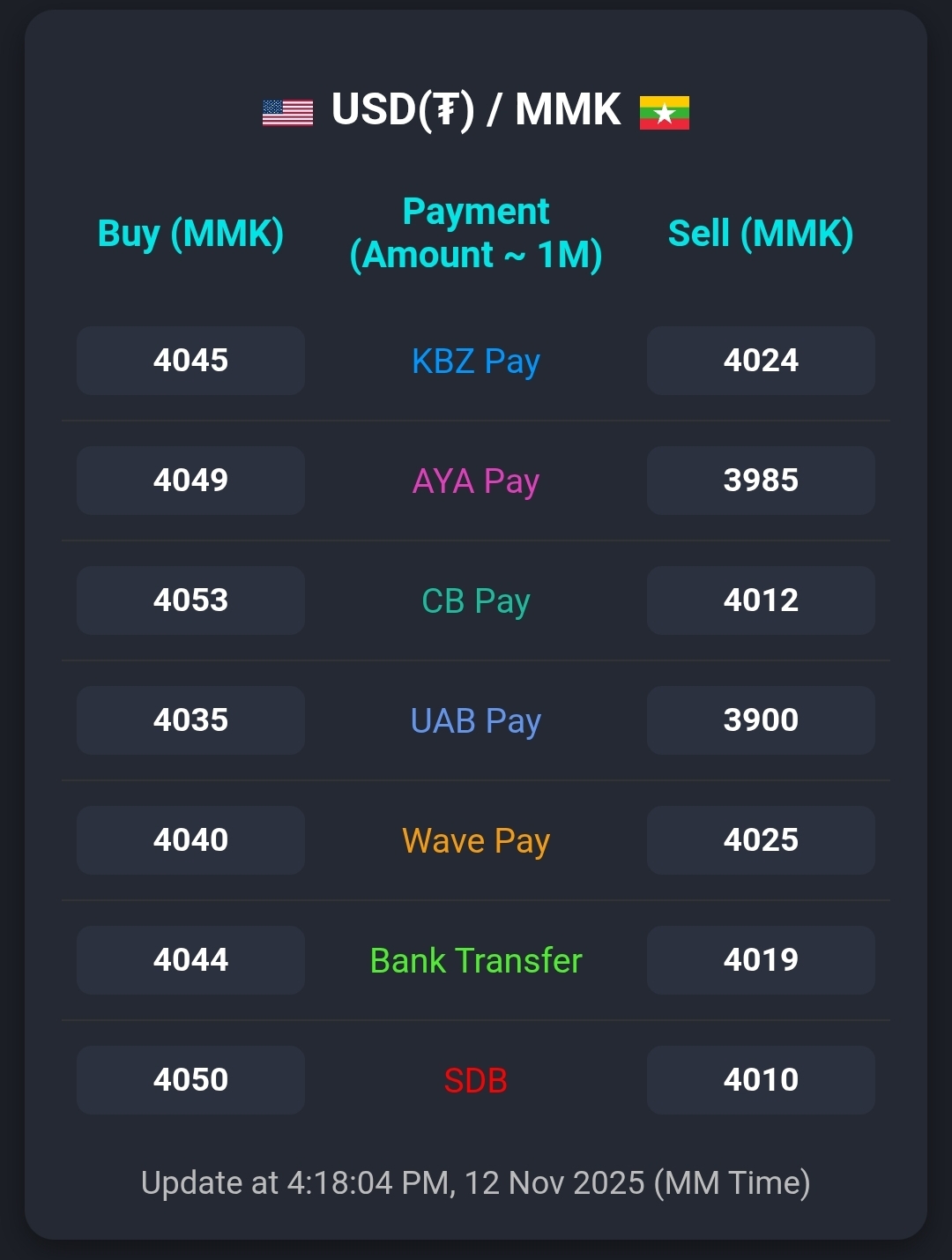Select the SDB payment option
This screenshot has width=952, height=1260.
[476, 1079]
